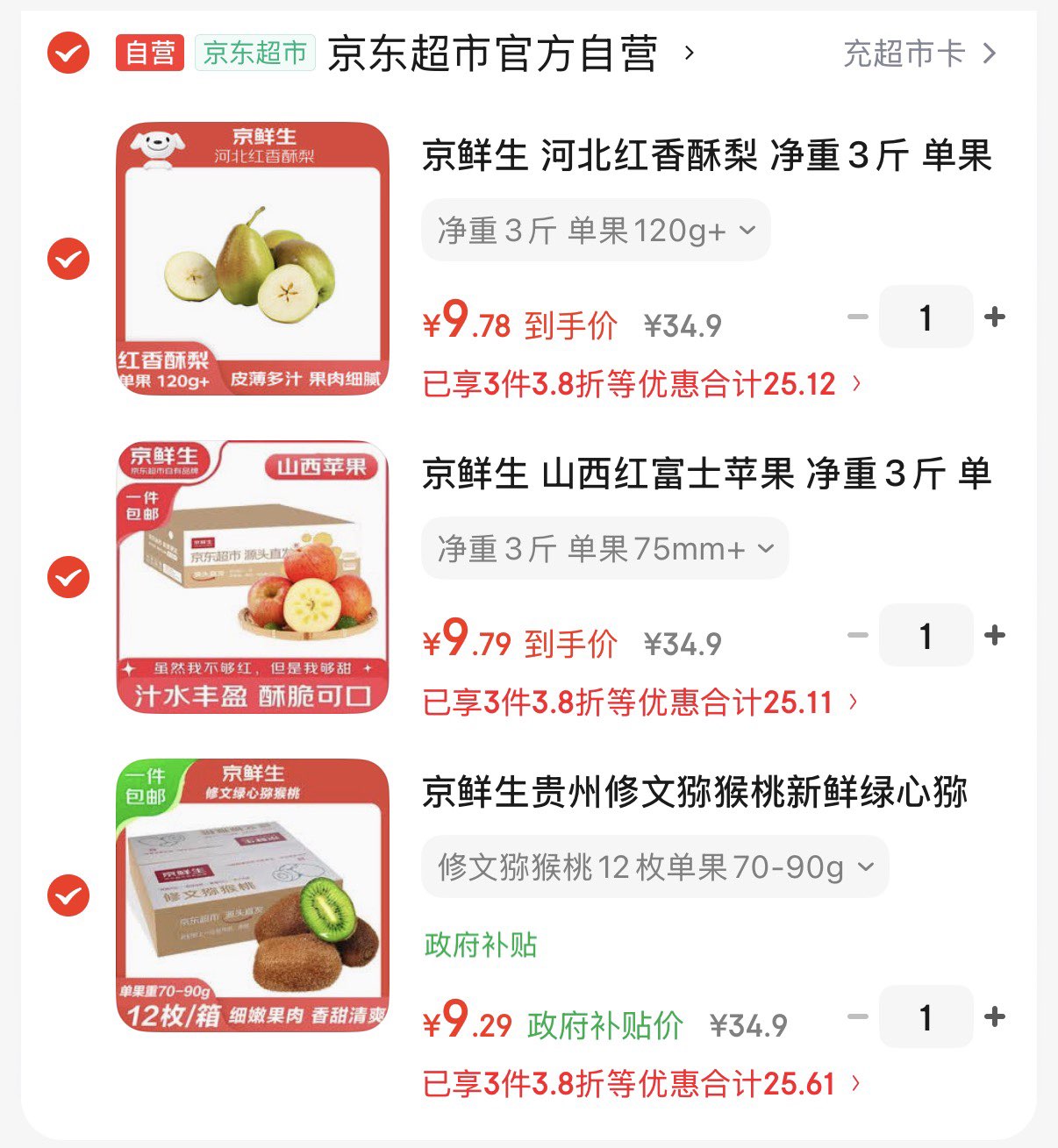View 25.61 discount details for the kiwis
Screen dimensions: 1058x1148
pos(641,1084)
